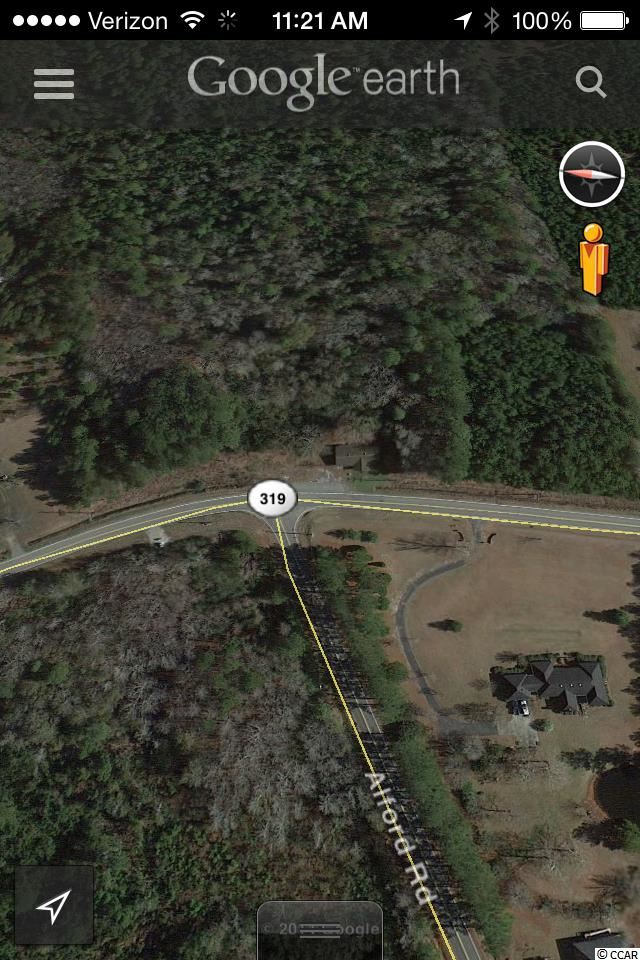Select the Street View pegman
Screen dimensions: 640x960
coord(594,258)
